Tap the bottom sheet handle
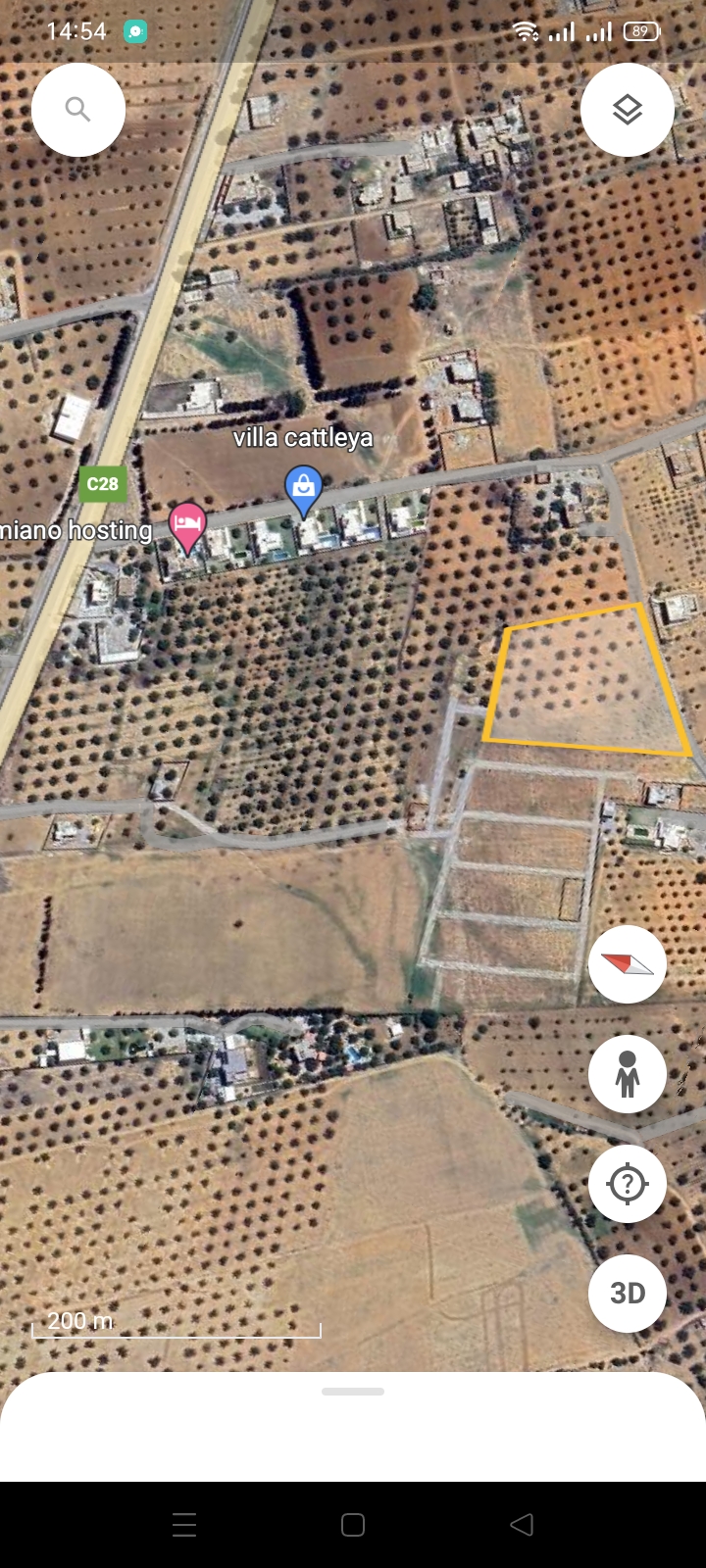 click(353, 1392)
